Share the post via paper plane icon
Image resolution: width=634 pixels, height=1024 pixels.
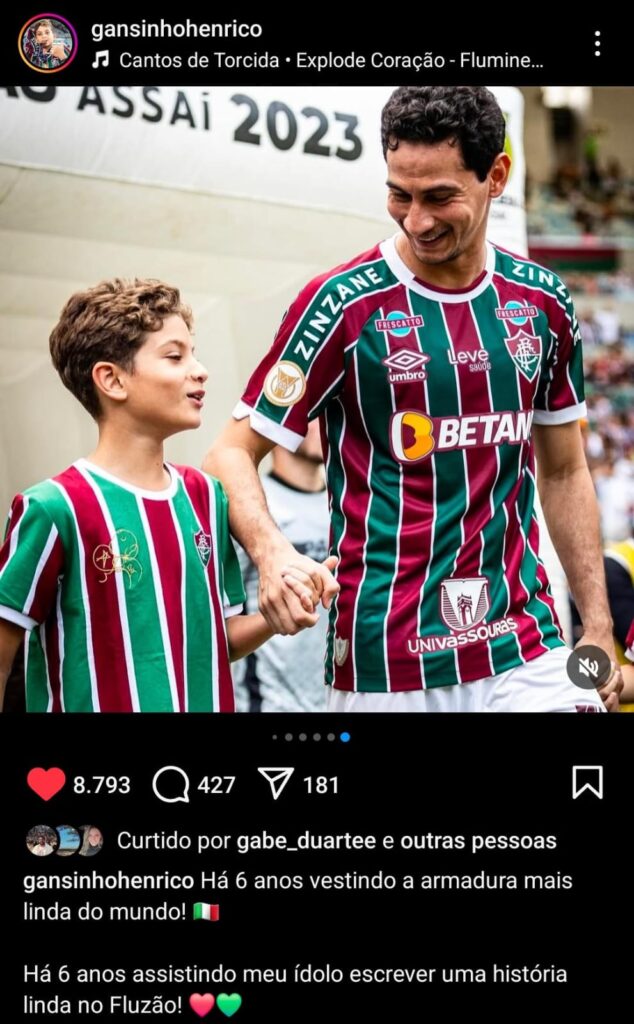[x=276, y=783]
